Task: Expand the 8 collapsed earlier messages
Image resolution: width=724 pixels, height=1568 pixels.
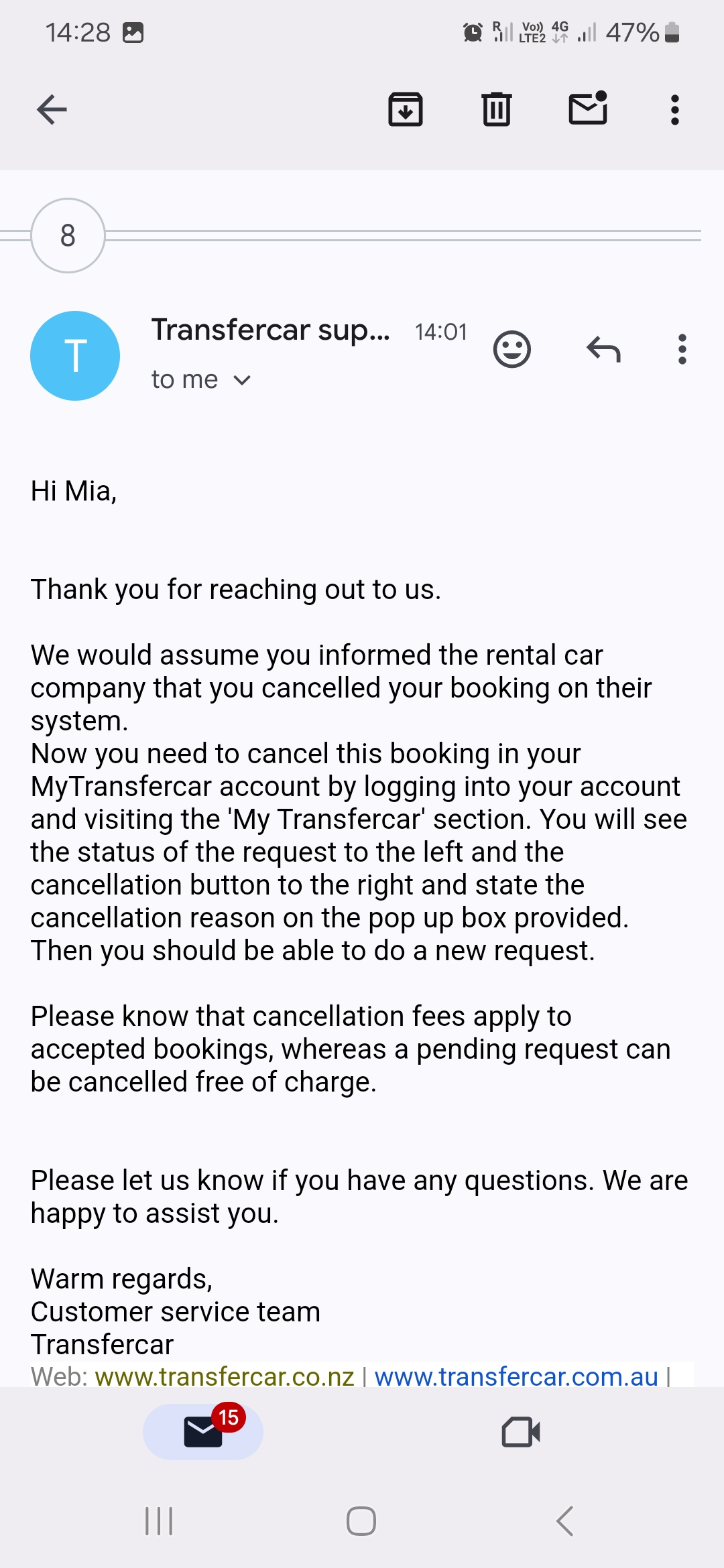Action: (68, 235)
